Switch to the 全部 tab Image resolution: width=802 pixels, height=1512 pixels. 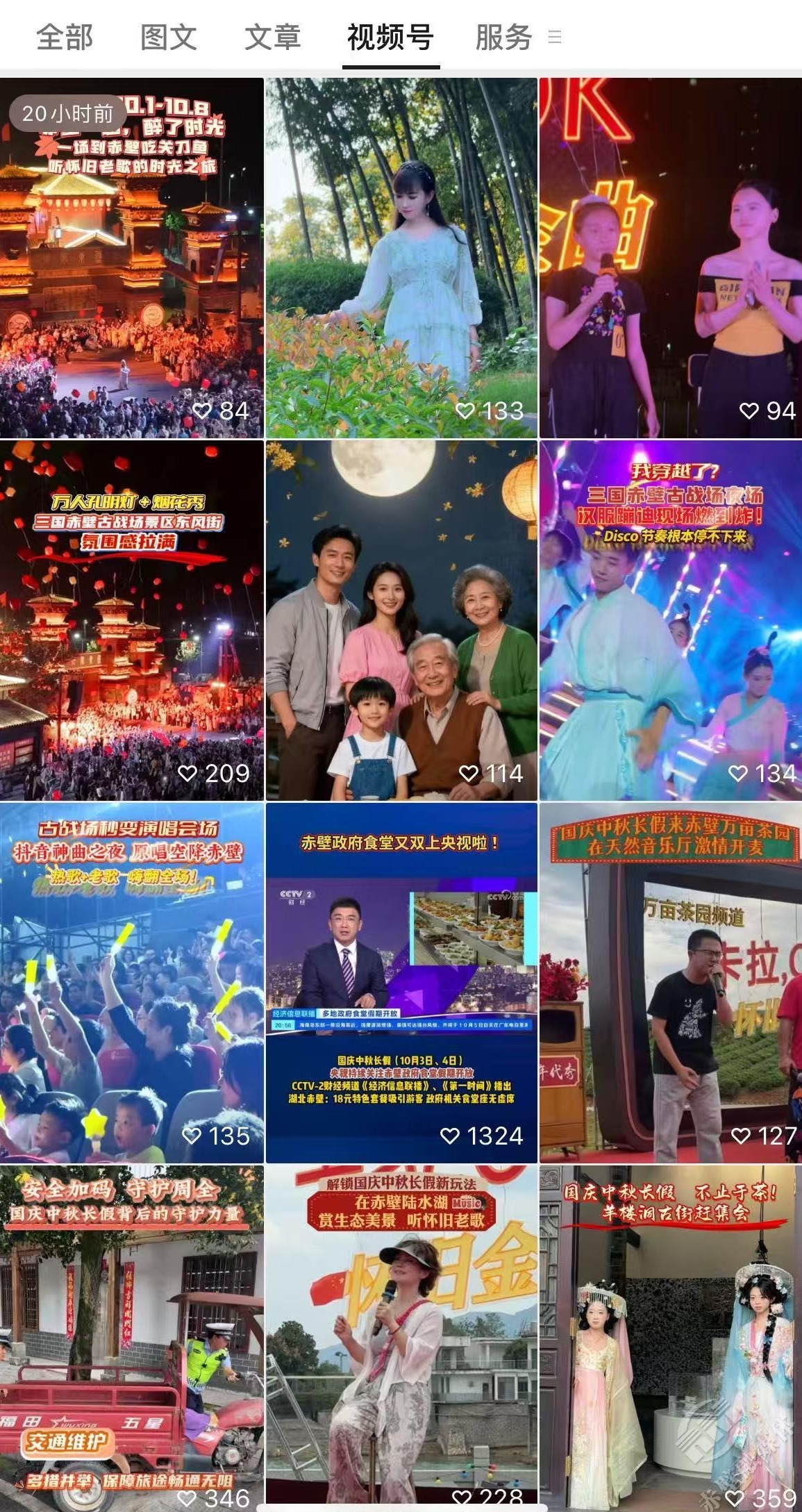[x=64, y=37]
